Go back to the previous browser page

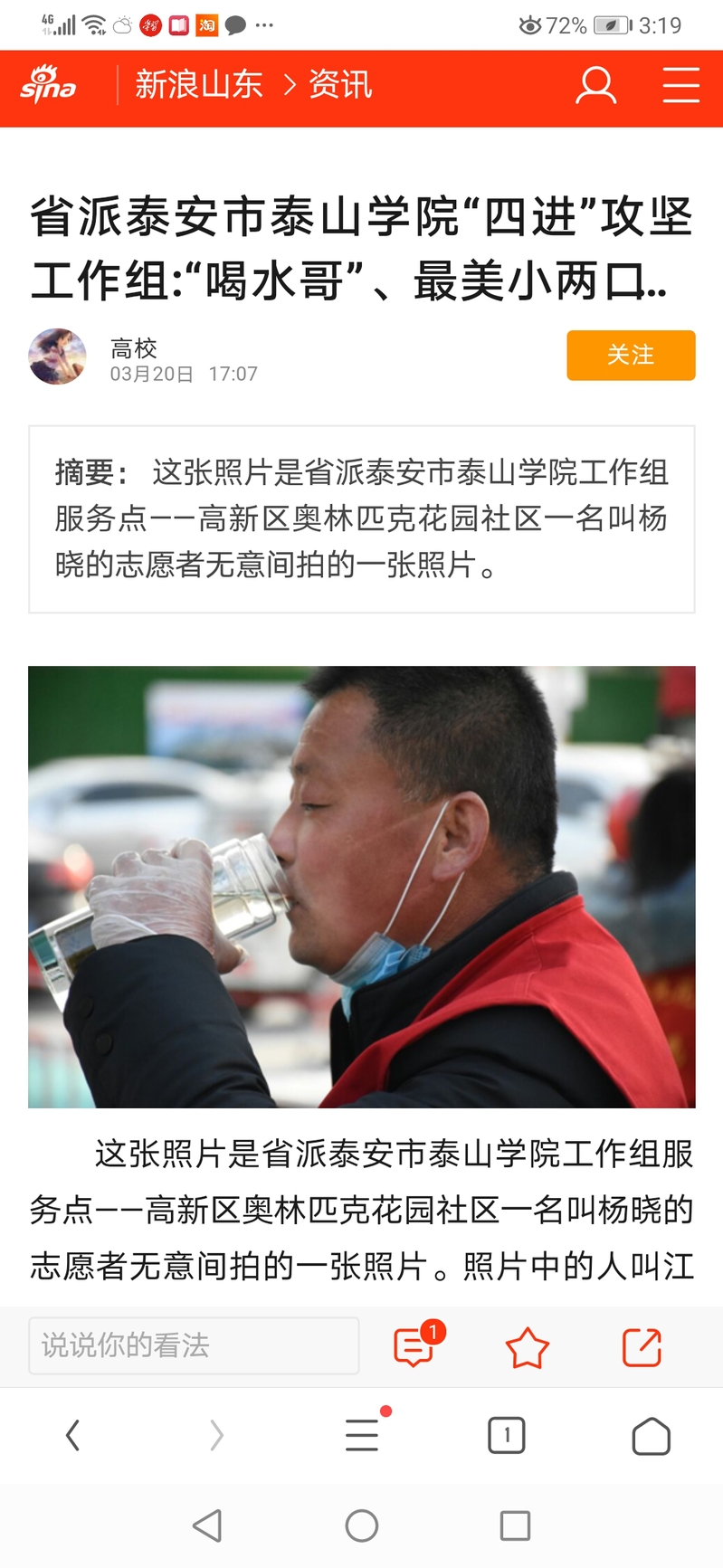pyautogui.click(x=73, y=1435)
